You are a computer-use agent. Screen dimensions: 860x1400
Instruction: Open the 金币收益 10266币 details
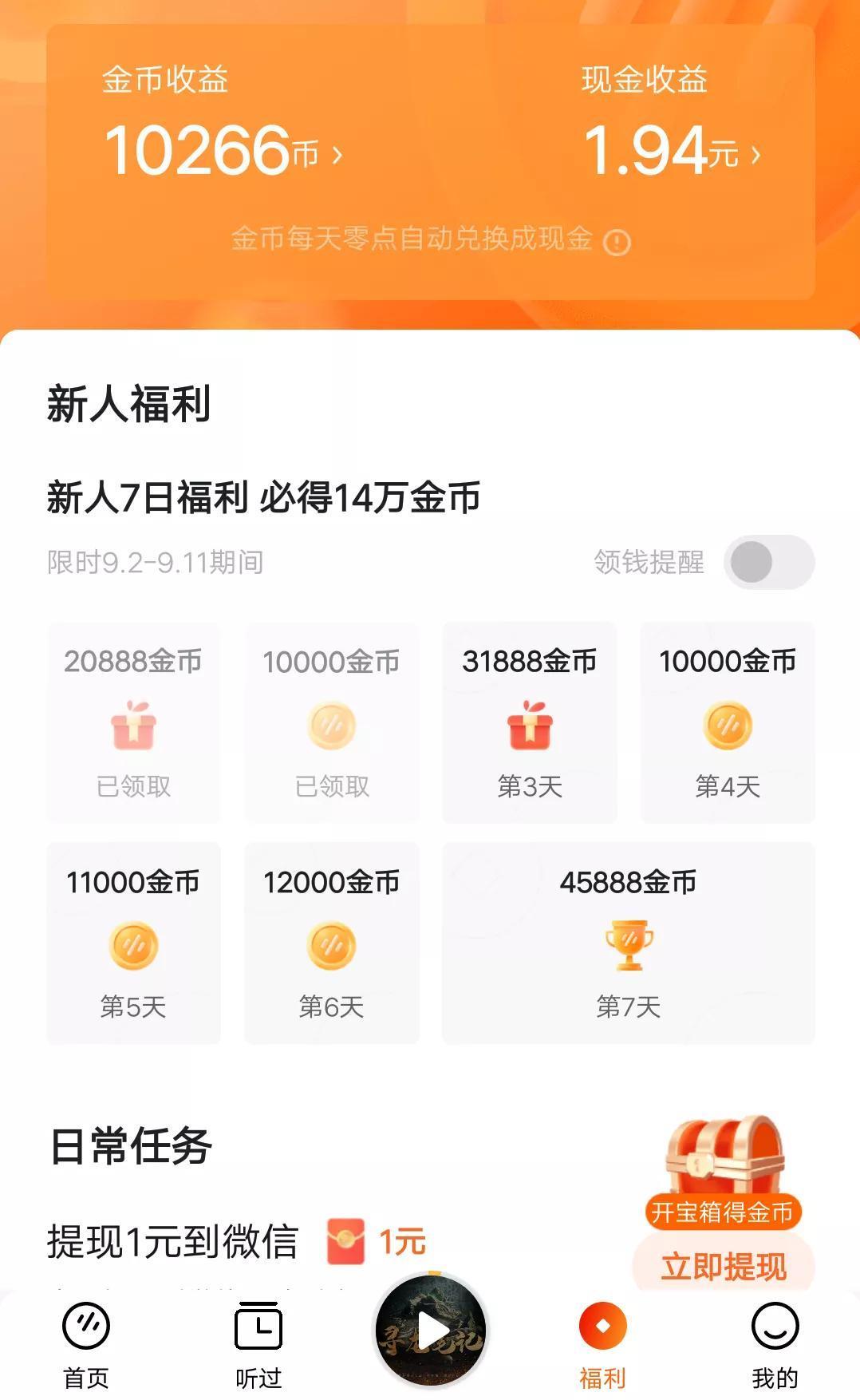point(223,150)
